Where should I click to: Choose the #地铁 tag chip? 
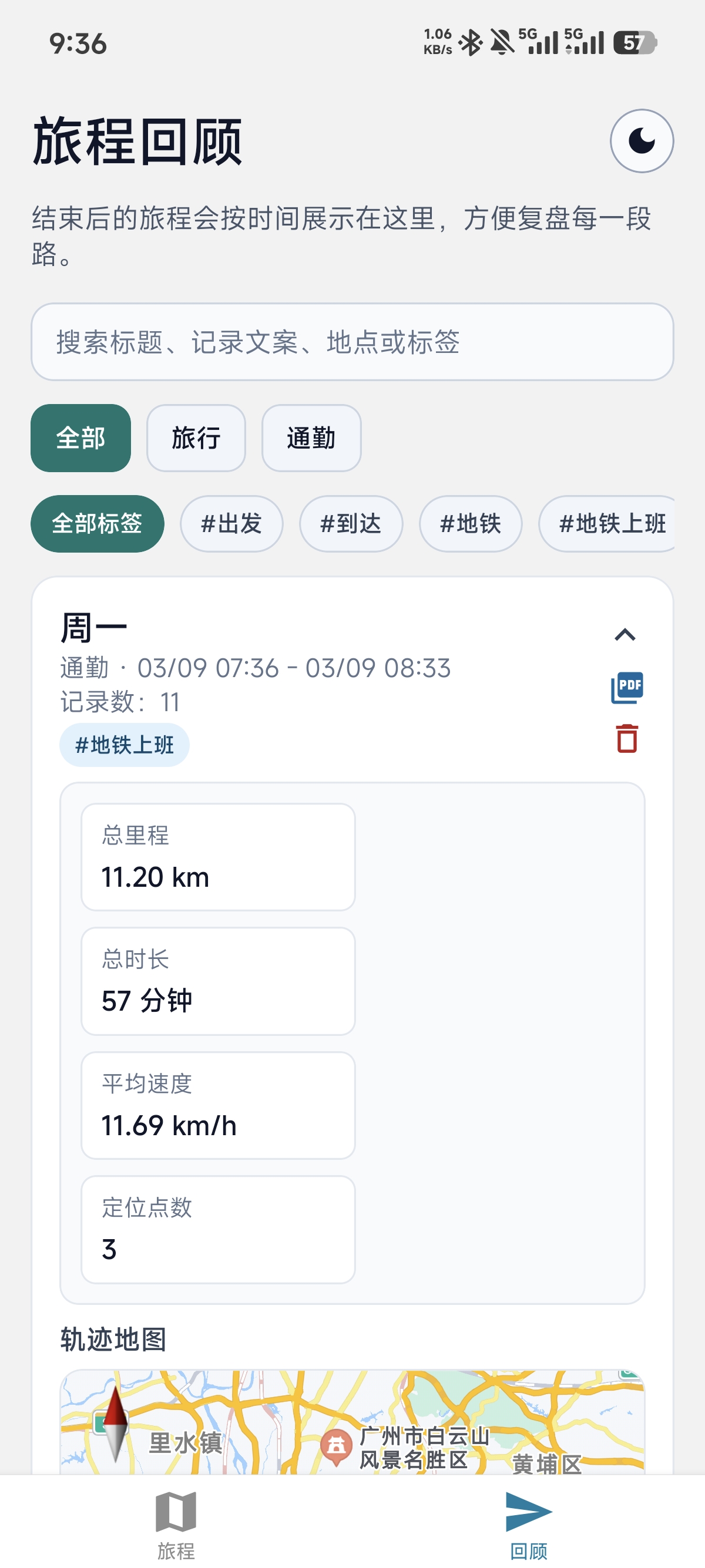470,523
